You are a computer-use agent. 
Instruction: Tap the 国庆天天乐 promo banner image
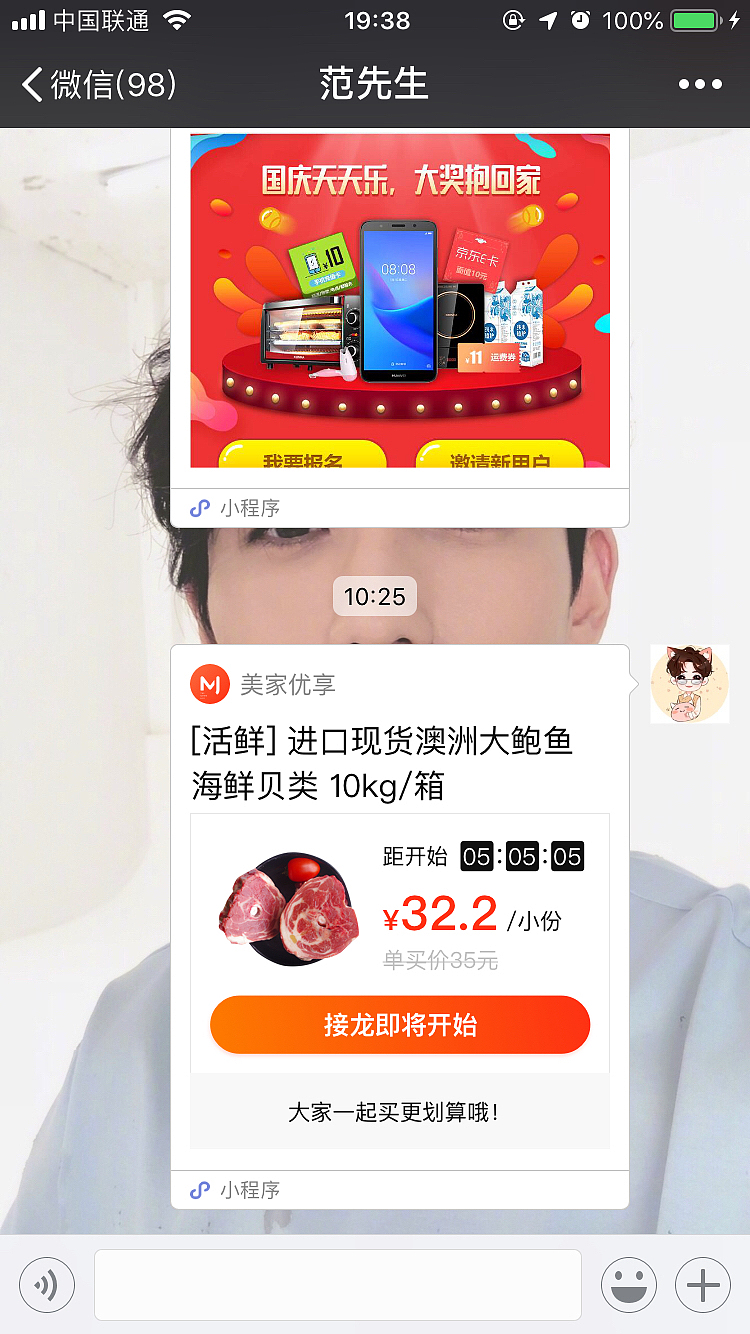click(x=400, y=300)
